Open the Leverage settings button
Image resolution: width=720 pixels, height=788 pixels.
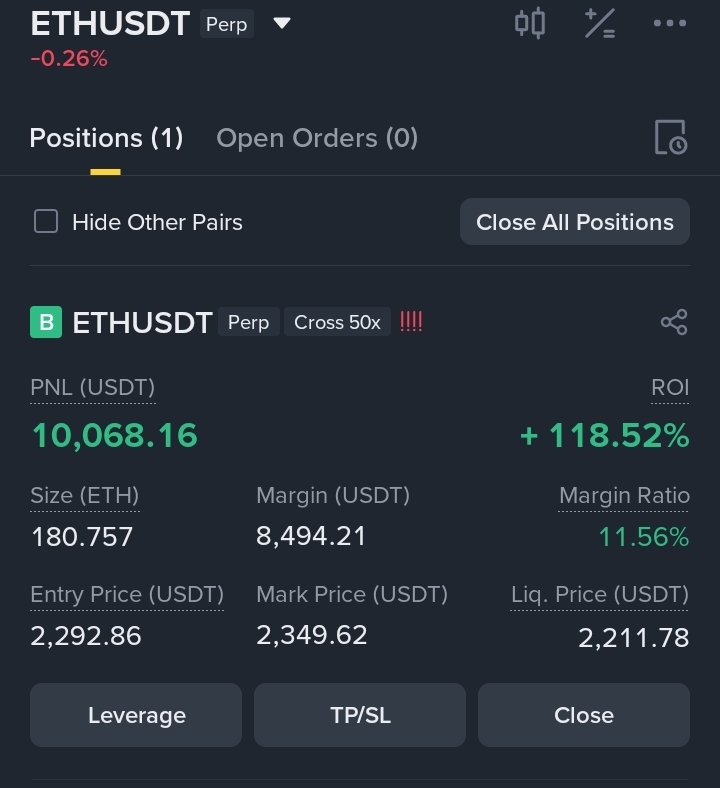click(136, 715)
